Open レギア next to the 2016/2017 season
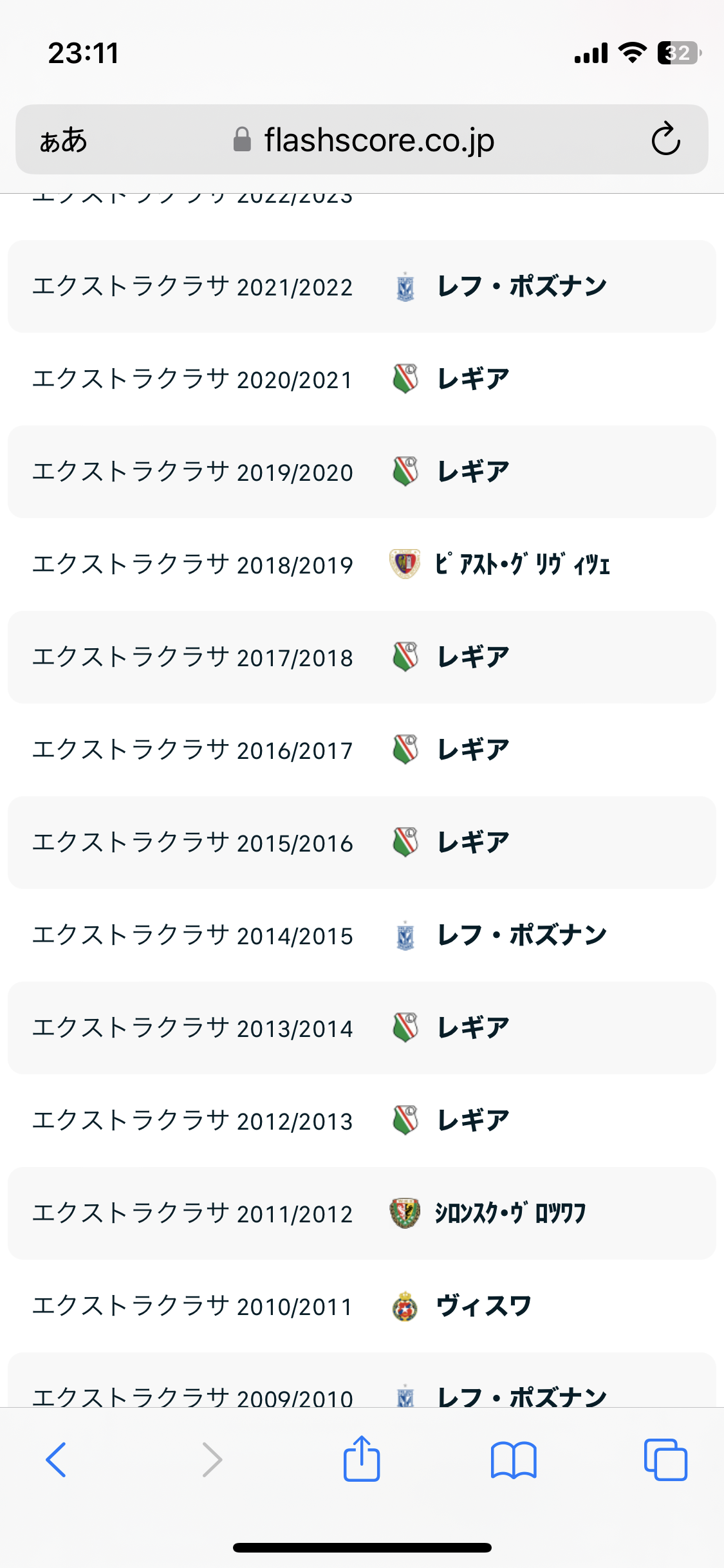Screen dimensions: 724x1568 tap(473, 750)
